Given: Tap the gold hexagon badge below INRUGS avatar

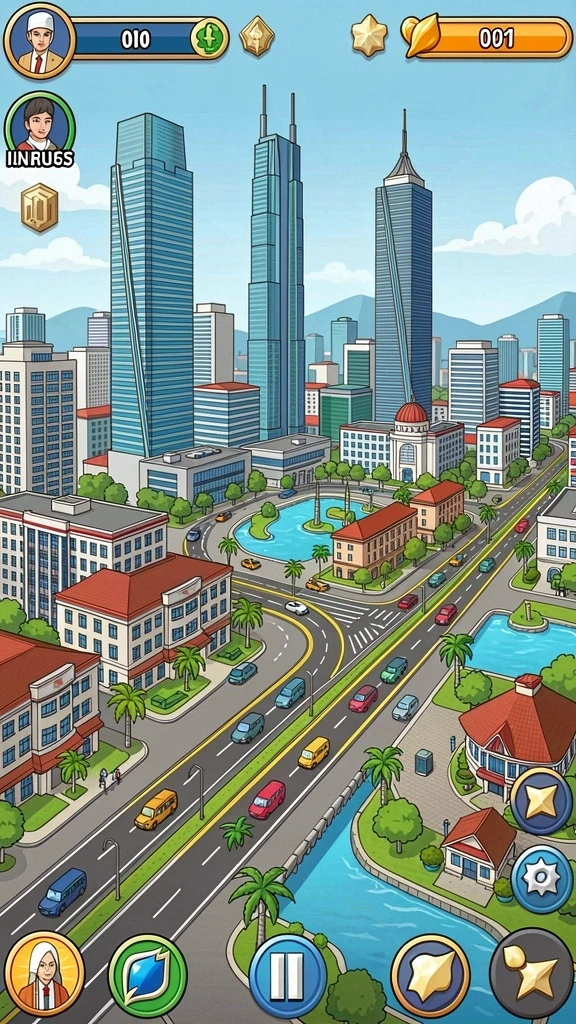Looking at the screenshot, I should tap(40, 208).
